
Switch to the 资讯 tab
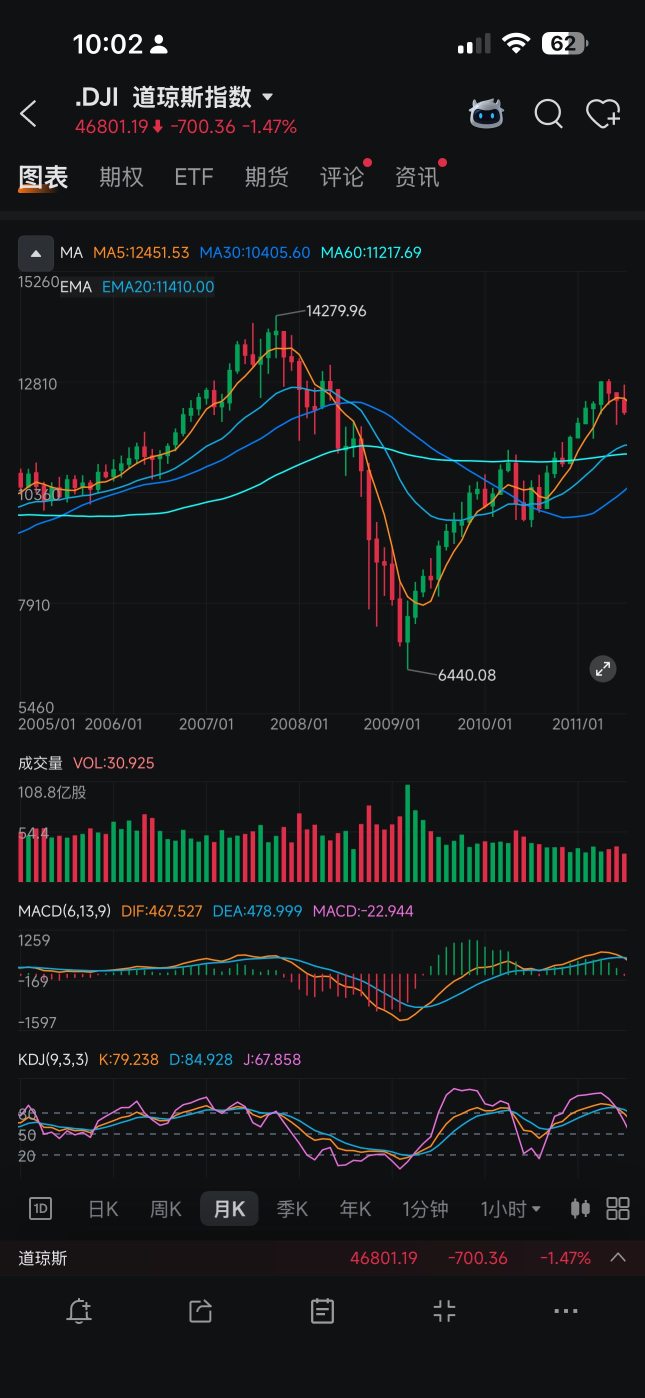pos(417,177)
